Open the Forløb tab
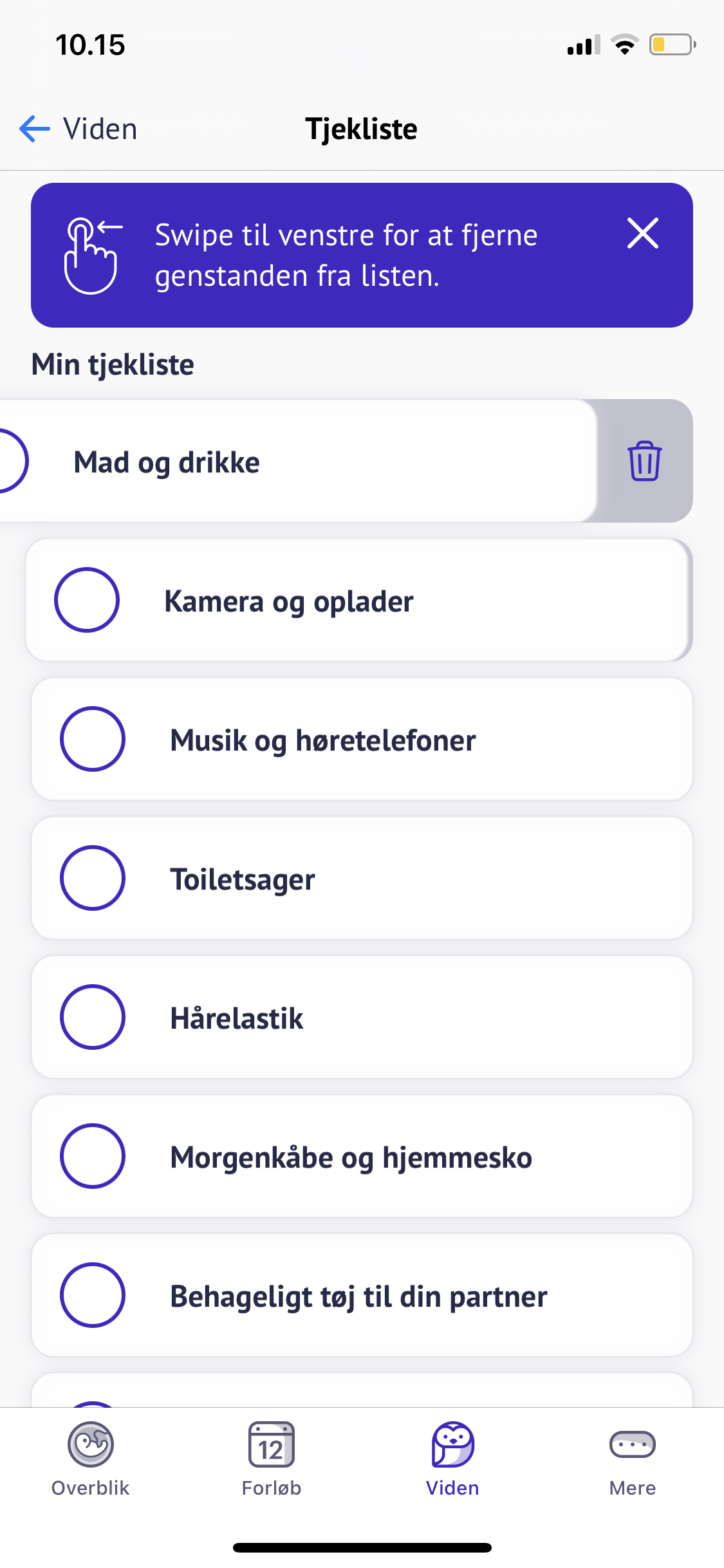 tap(272, 1459)
